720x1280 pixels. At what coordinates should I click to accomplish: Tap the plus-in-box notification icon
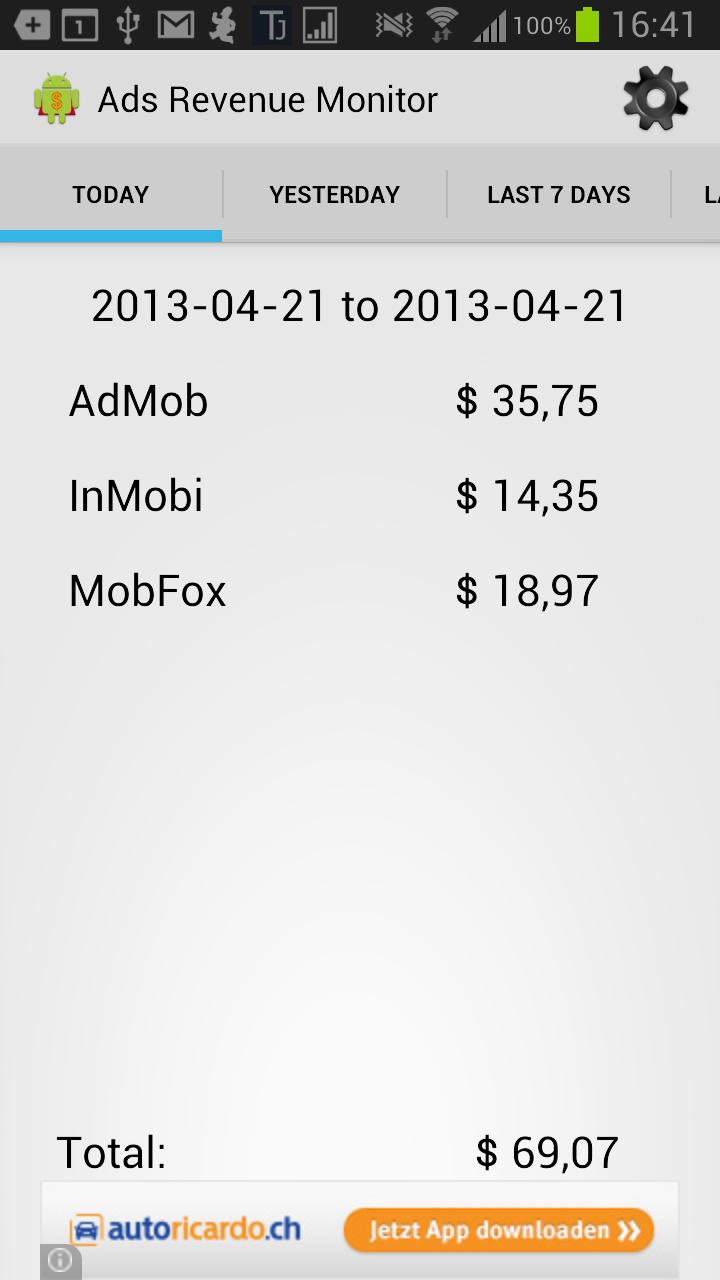[31, 24]
